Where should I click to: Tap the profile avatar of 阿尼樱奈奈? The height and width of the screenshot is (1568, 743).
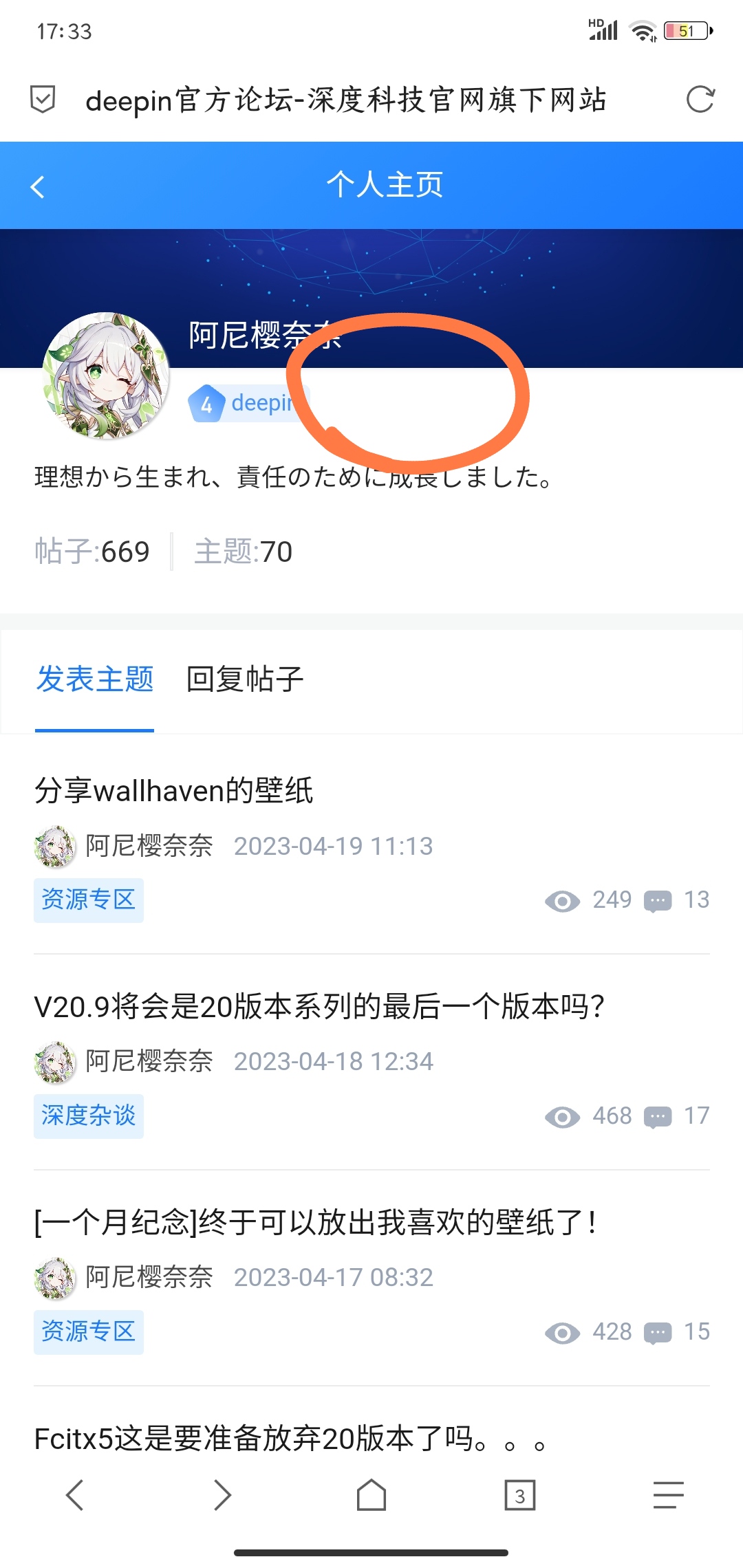point(105,375)
